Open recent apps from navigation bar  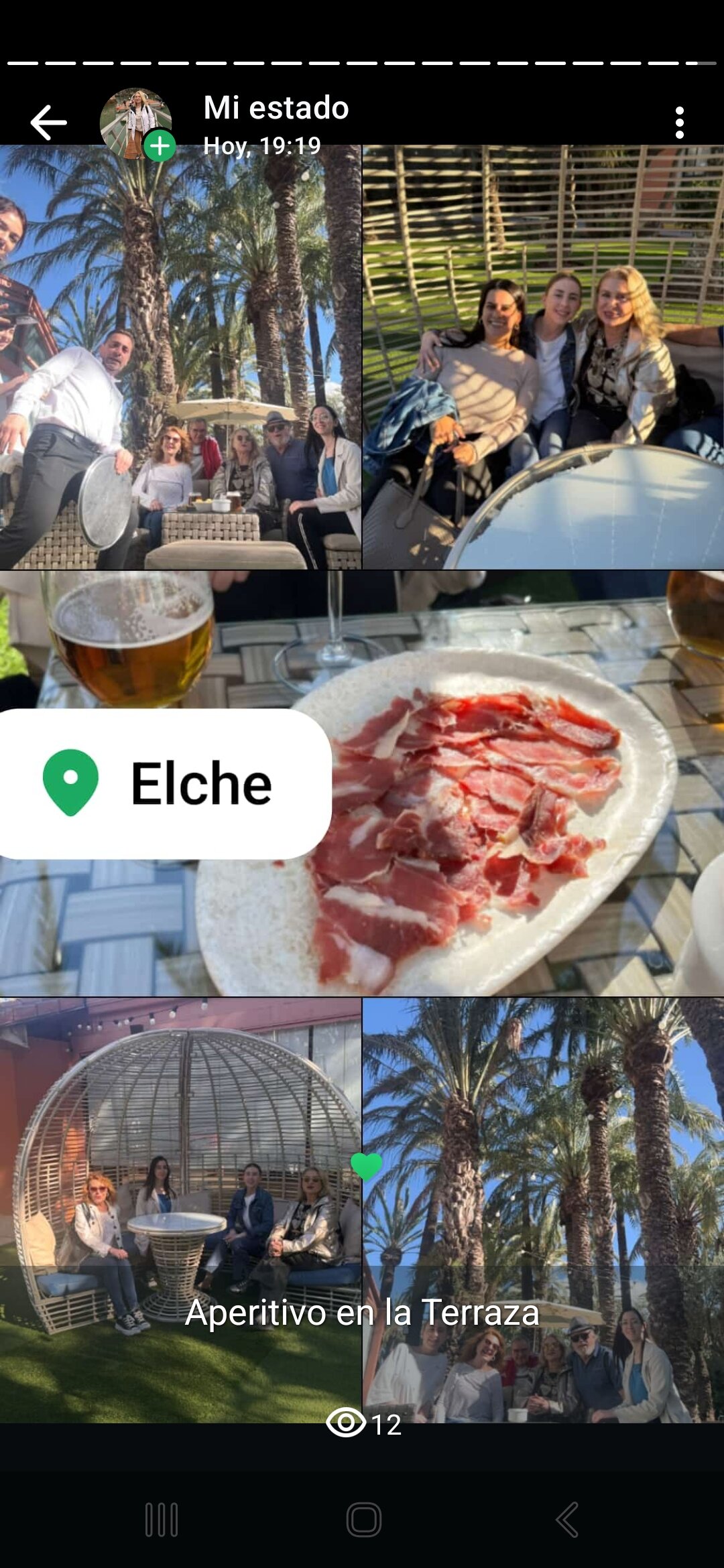coord(162,1519)
